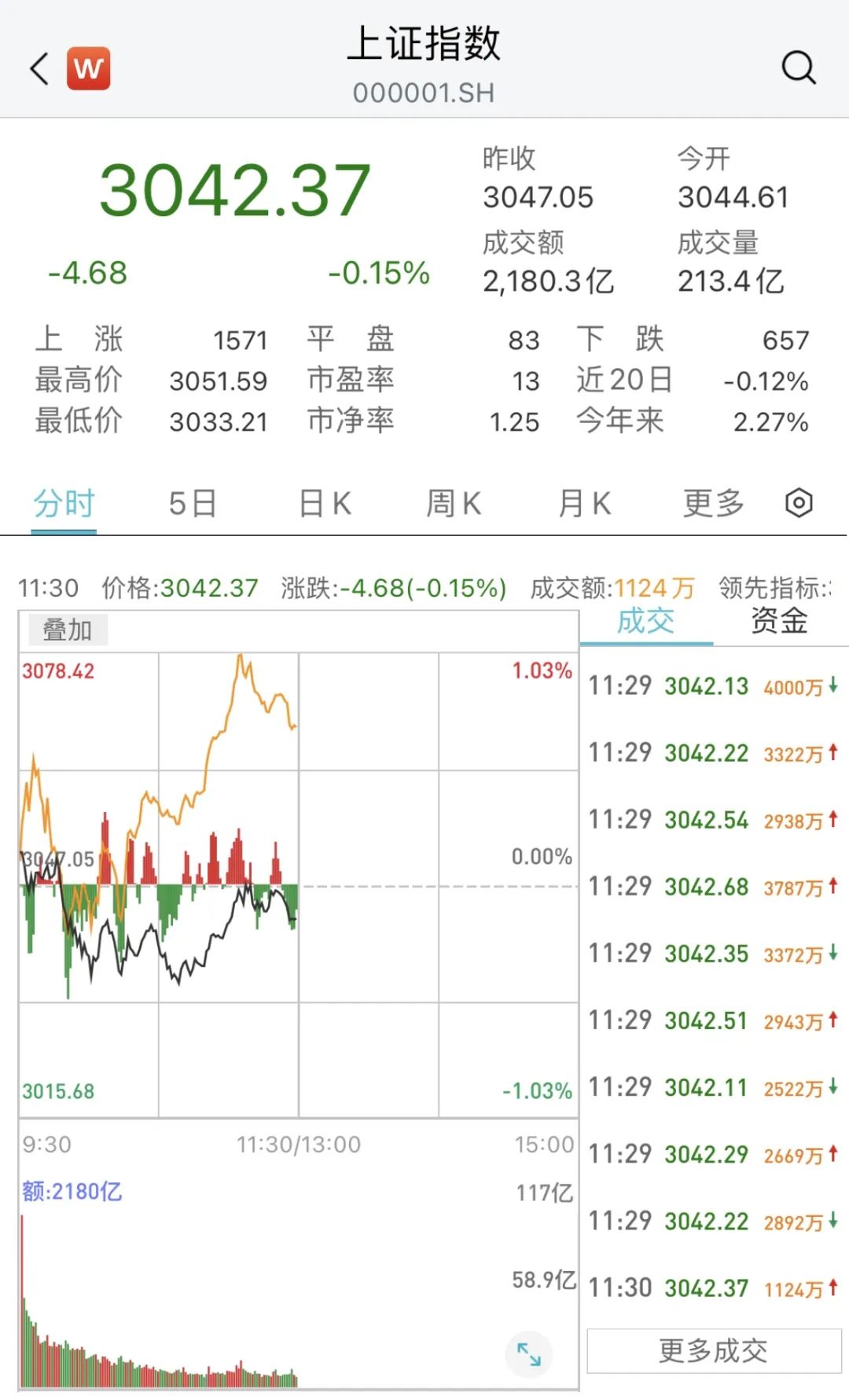Switch to the 5日 chart tab
849x1400 pixels.
click(x=193, y=503)
